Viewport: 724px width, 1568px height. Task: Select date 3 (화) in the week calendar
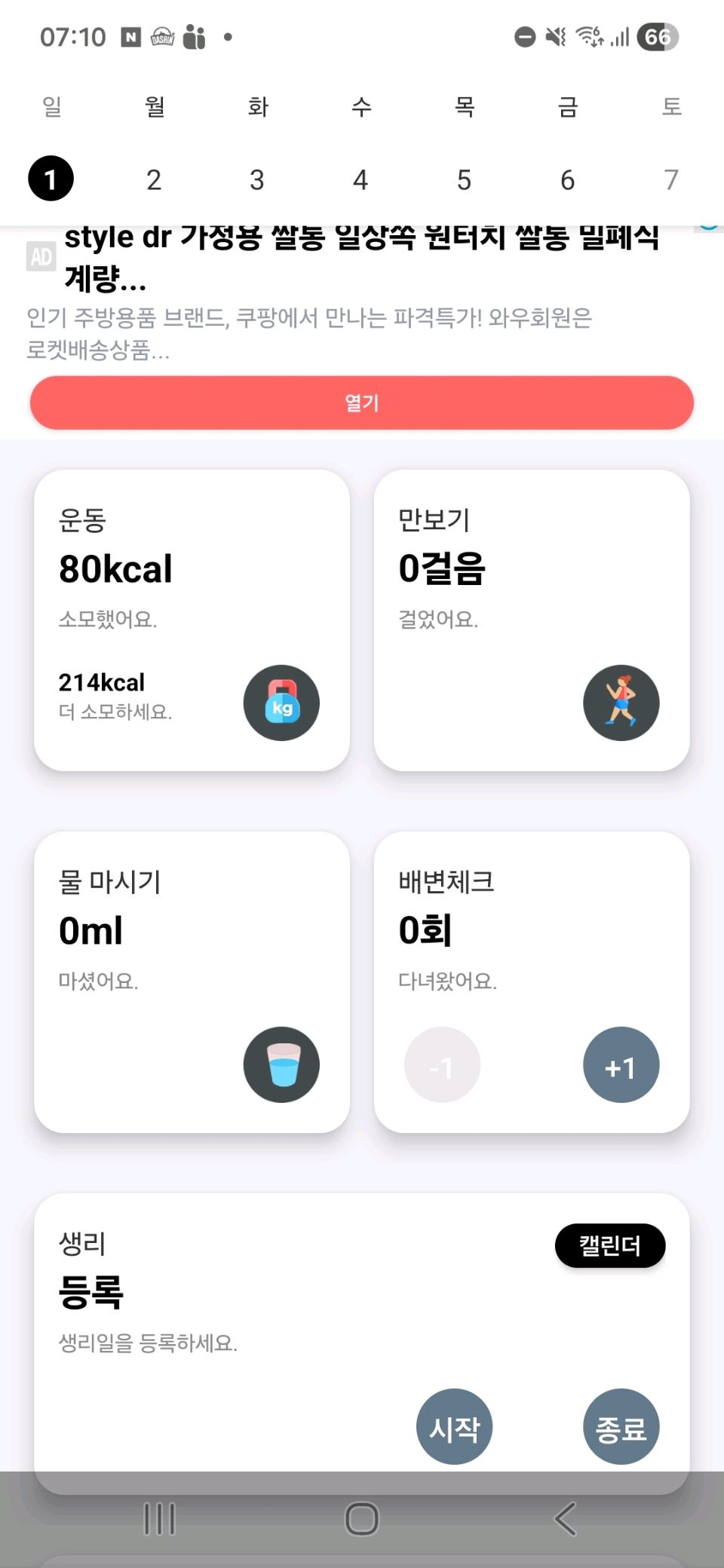pos(257,179)
